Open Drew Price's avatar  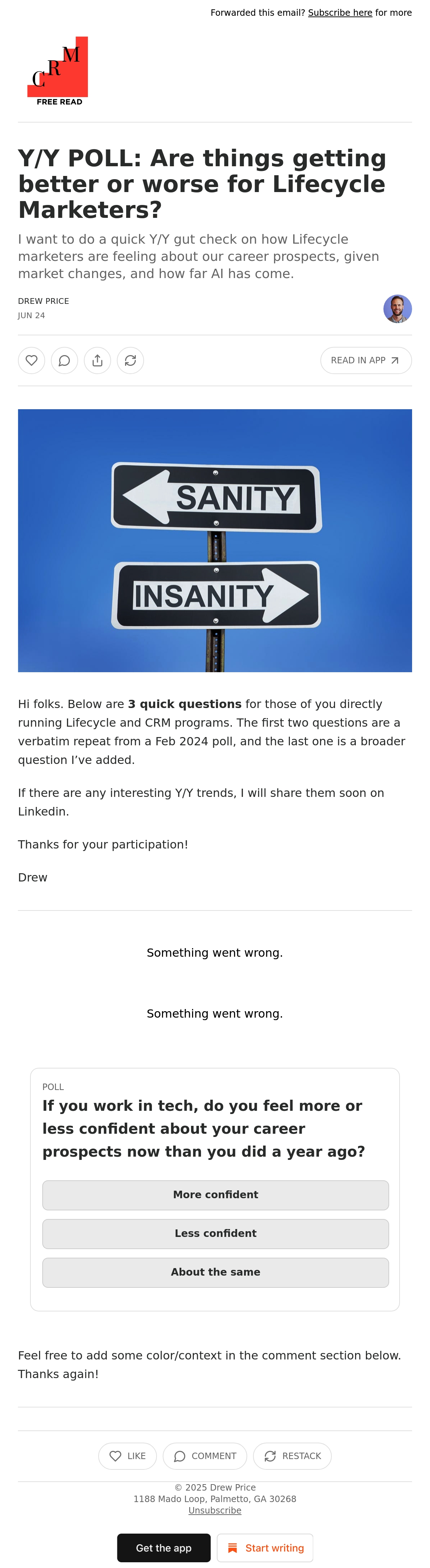pyautogui.click(x=398, y=309)
